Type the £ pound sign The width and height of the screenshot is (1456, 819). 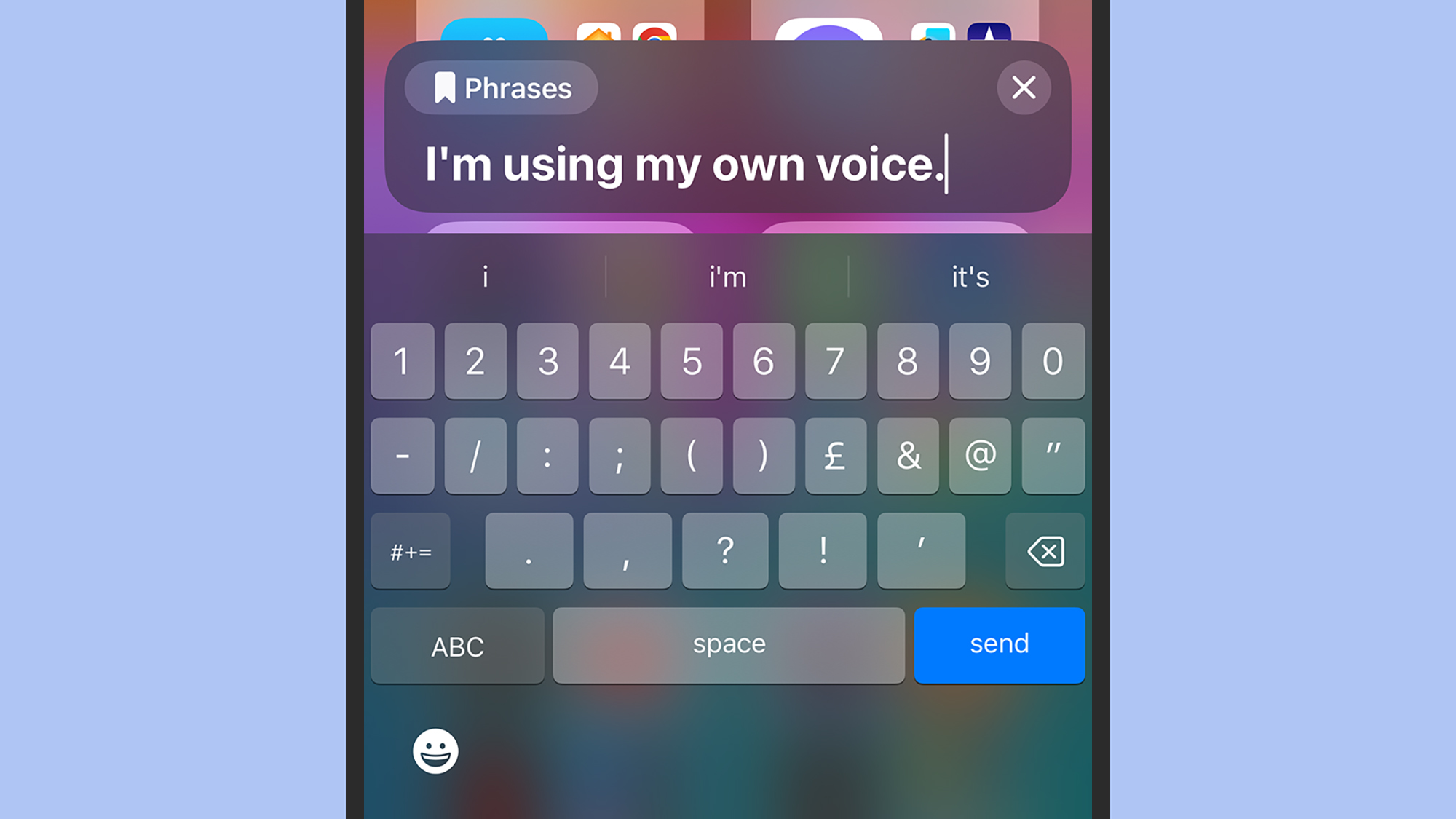click(x=835, y=456)
